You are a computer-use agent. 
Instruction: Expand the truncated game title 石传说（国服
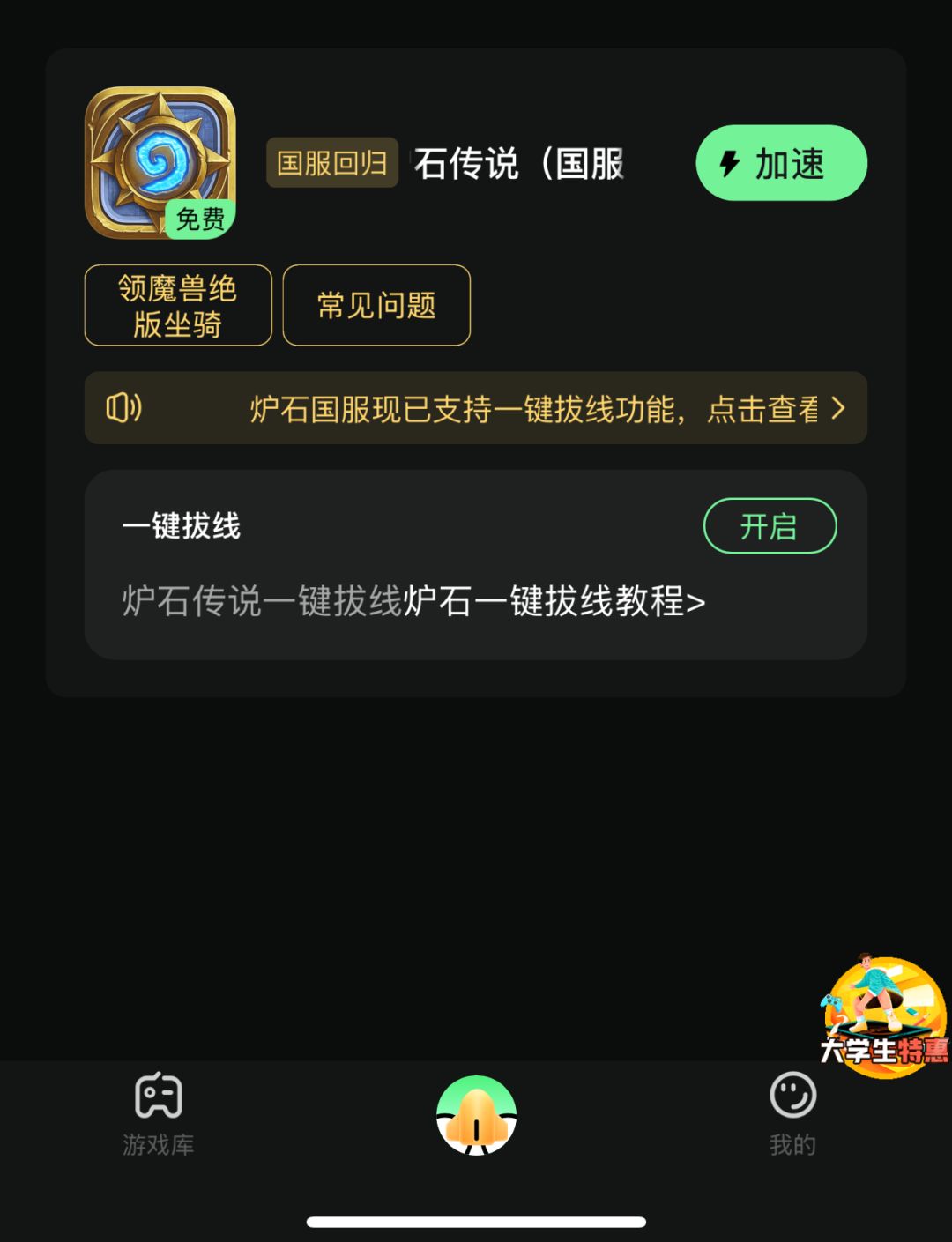520,164
